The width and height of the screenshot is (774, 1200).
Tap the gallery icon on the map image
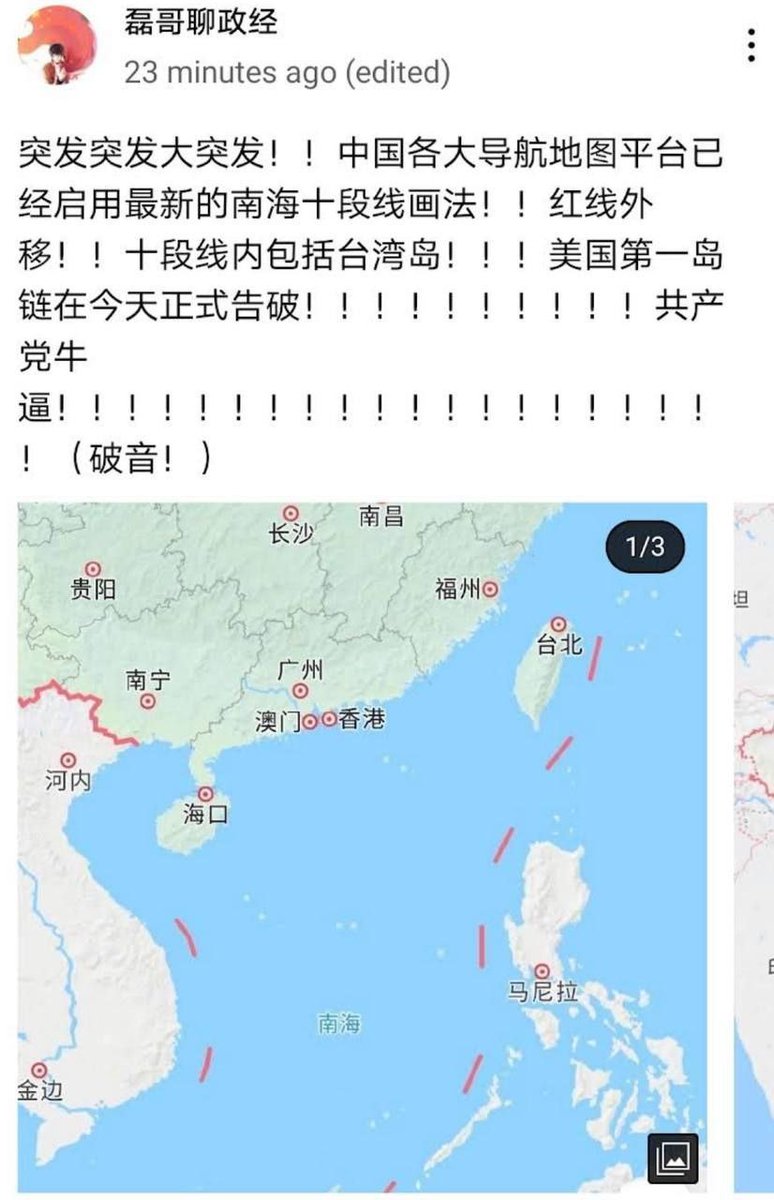[x=672, y=1158]
